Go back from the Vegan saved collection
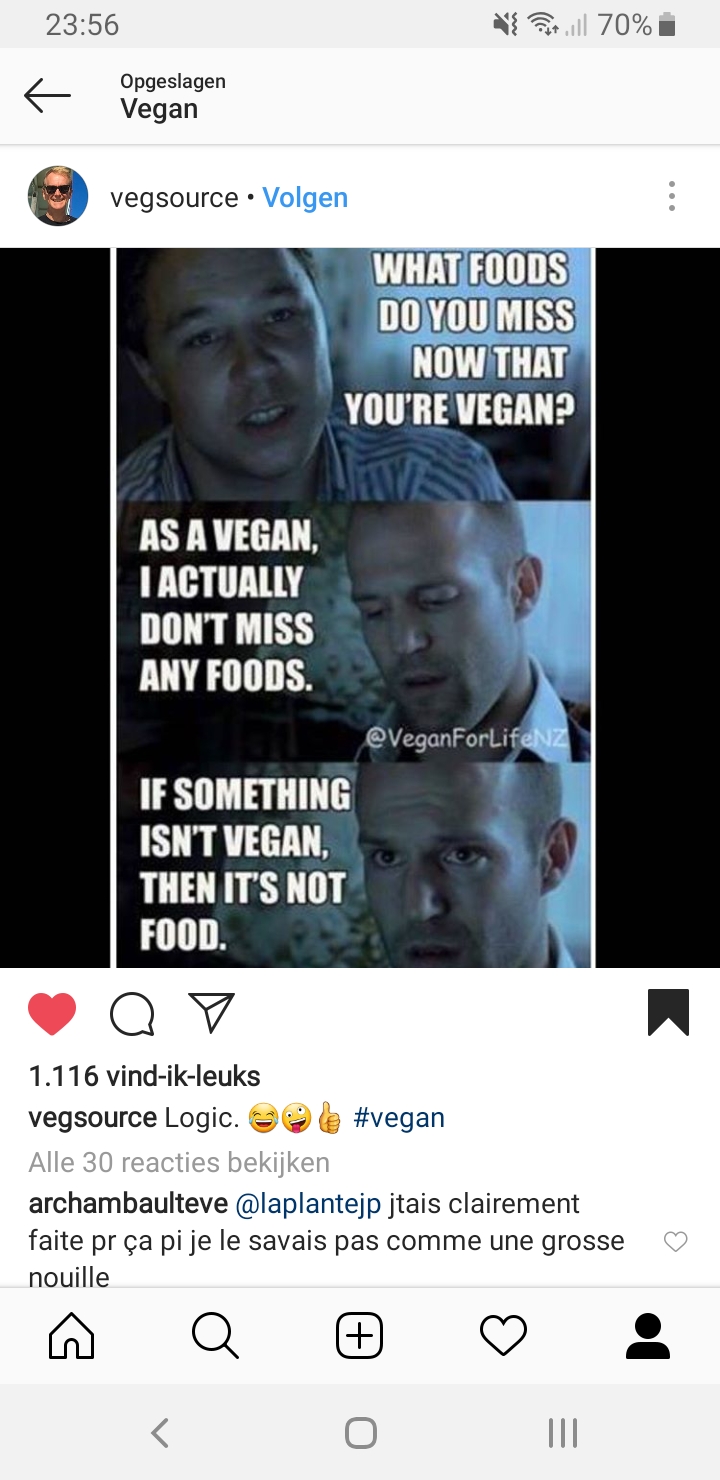The height and width of the screenshot is (1480, 720). click(47, 96)
